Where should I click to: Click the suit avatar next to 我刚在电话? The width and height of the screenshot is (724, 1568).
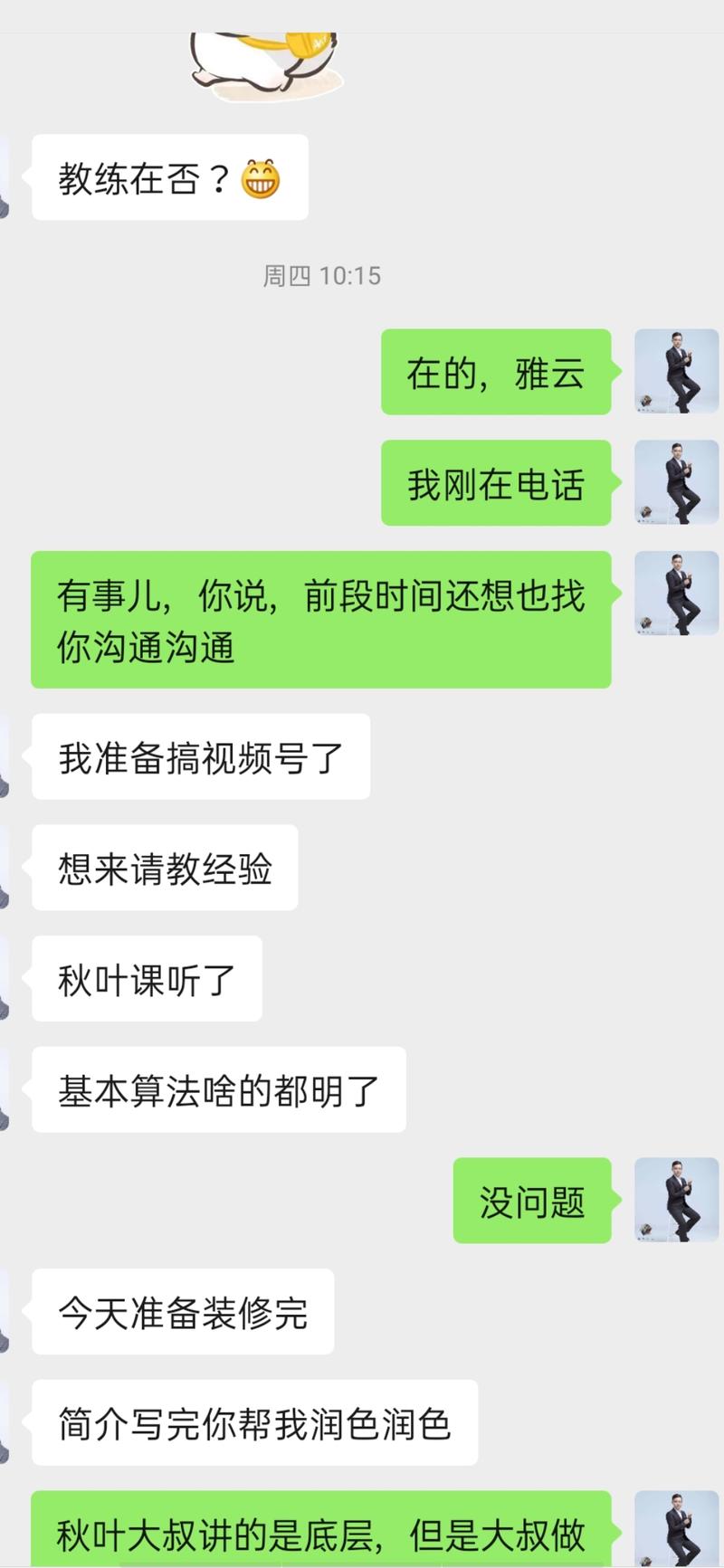[x=677, y=482]
